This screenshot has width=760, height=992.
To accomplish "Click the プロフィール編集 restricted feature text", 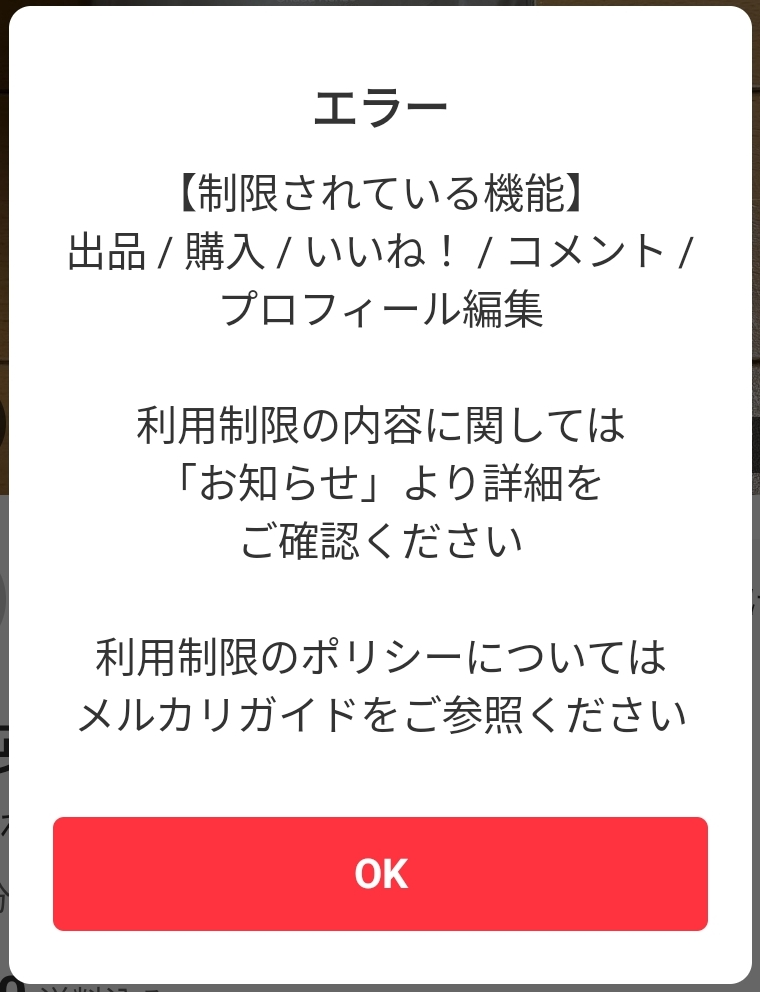I will click(x=380, y=304).
